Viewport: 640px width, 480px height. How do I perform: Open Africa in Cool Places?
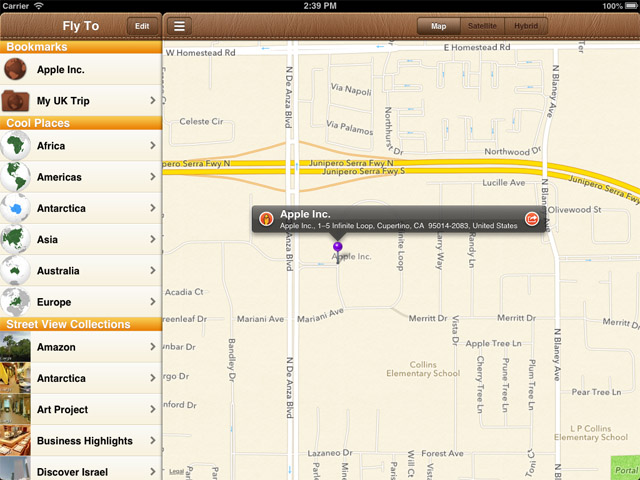[x=81, y=146]
